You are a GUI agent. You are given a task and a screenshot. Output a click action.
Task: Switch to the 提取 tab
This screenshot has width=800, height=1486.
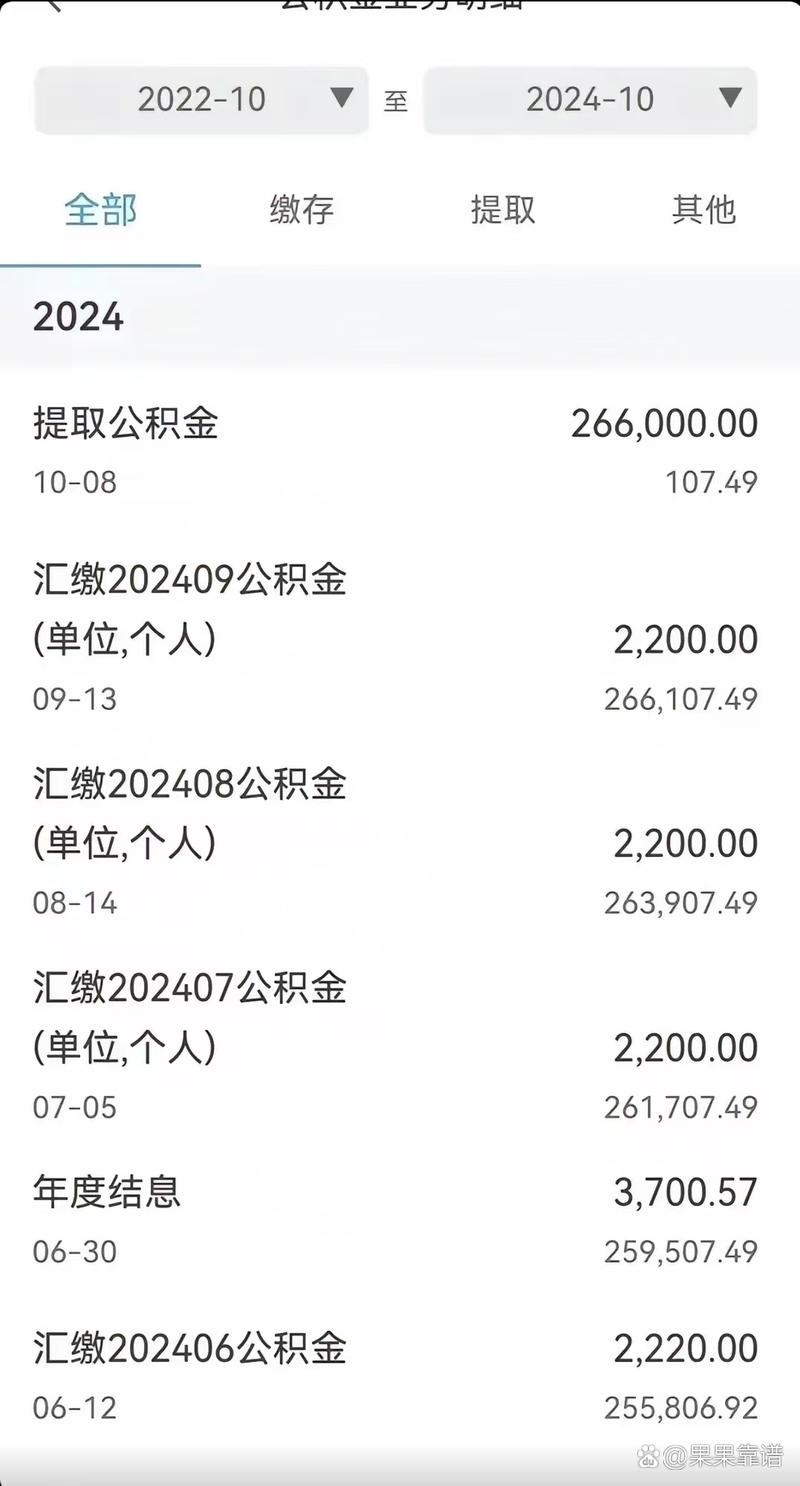coord(502,211)
